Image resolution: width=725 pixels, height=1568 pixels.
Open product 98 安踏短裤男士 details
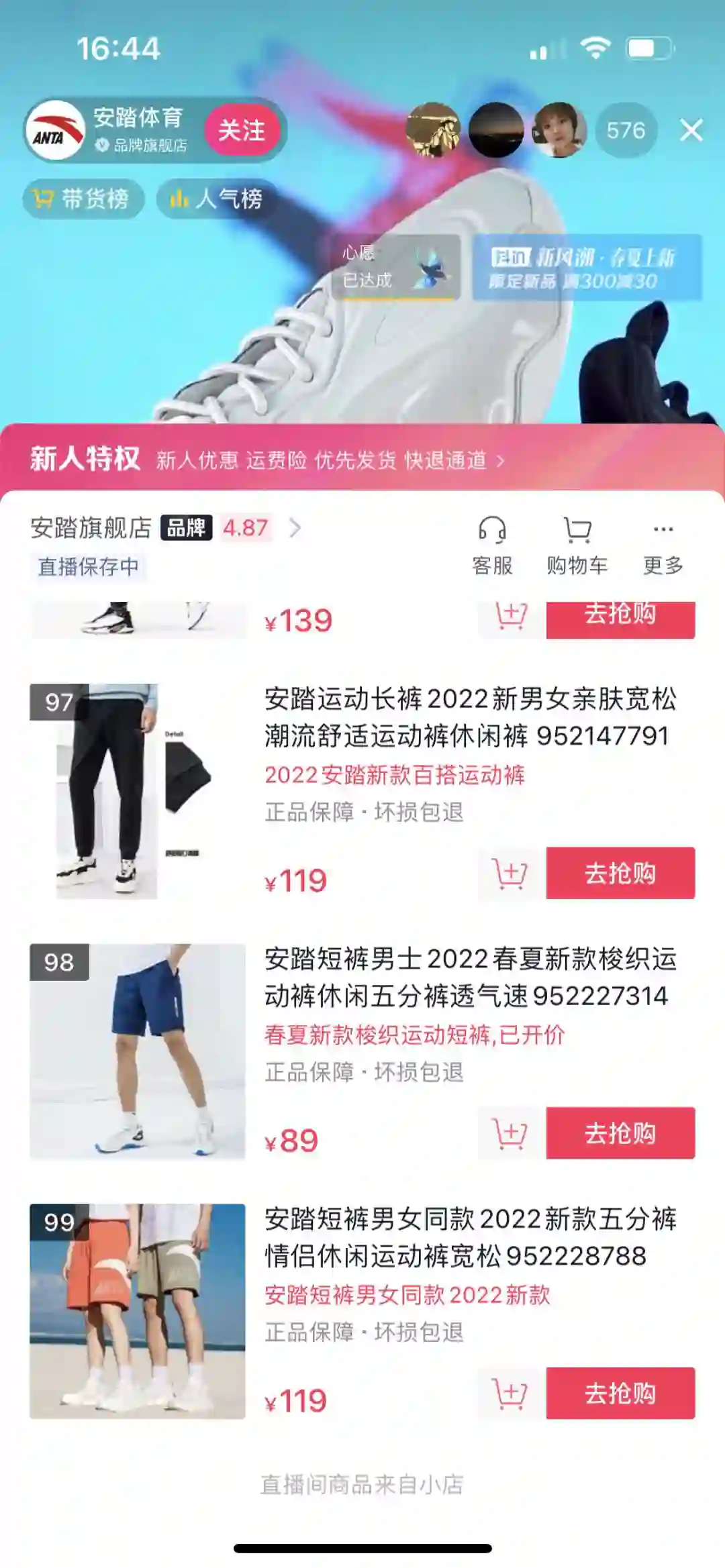[x=470, y=978]
